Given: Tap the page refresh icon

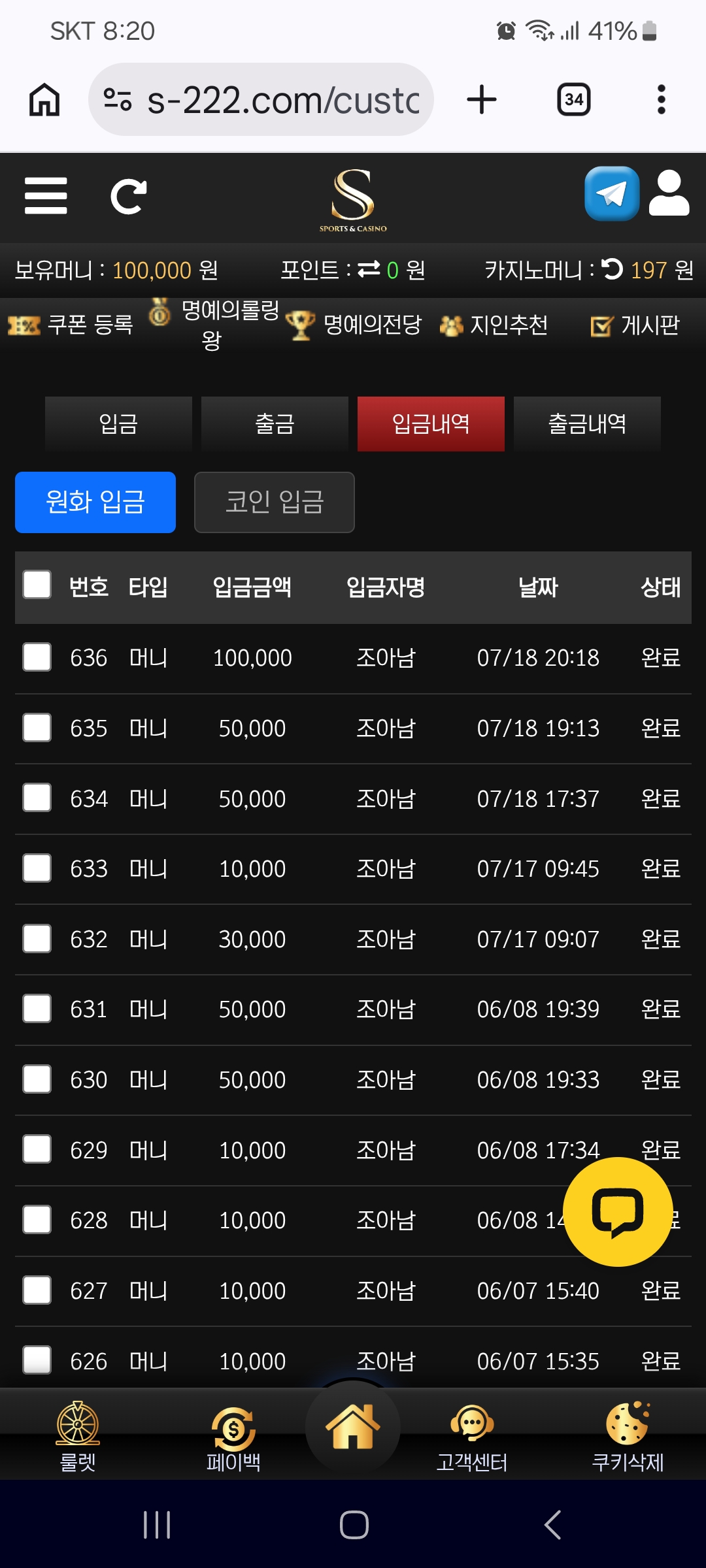Looking at the screenshot, I should coord(128,196).
